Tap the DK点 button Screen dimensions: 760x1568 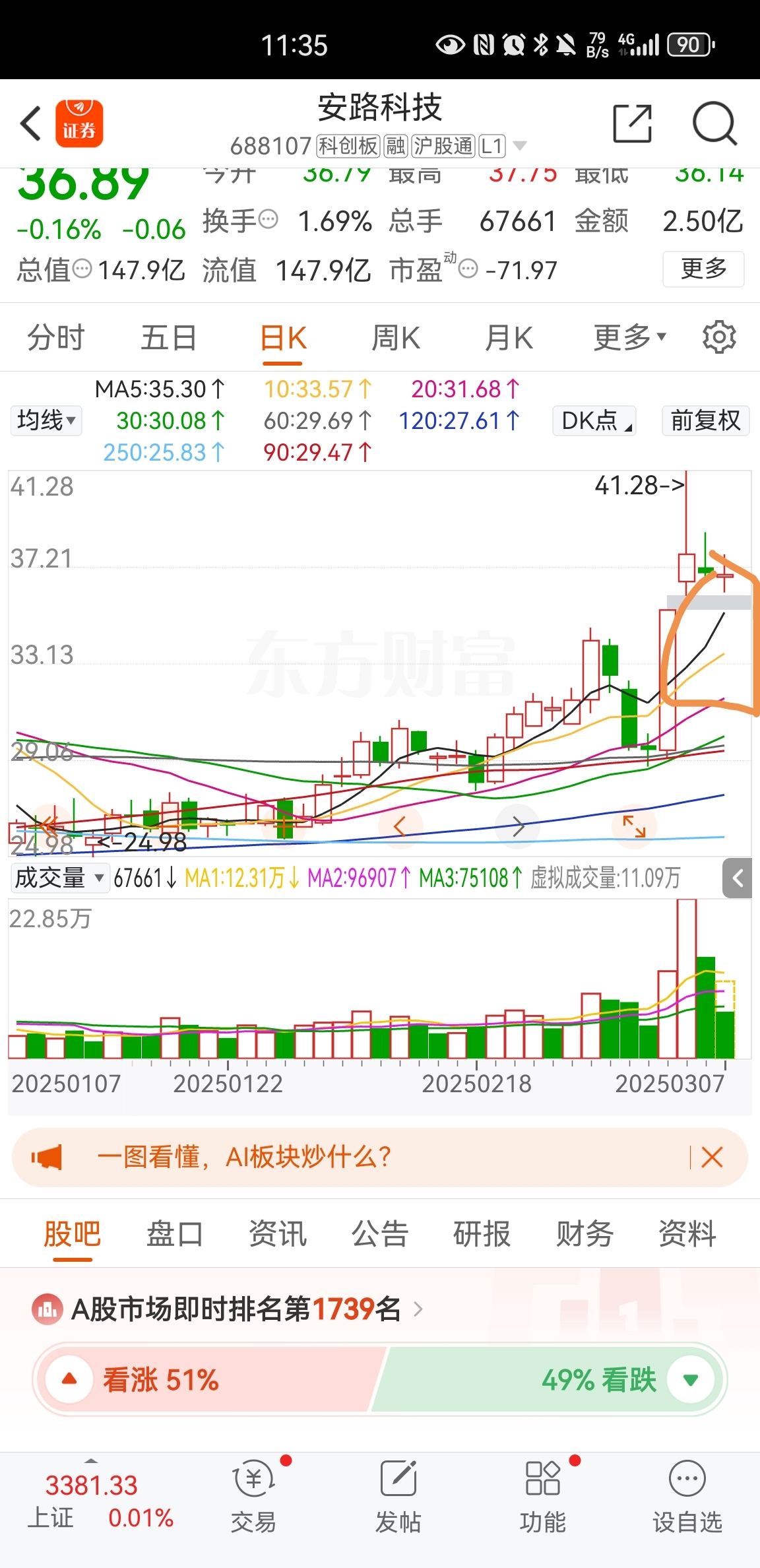pos(594,420)
